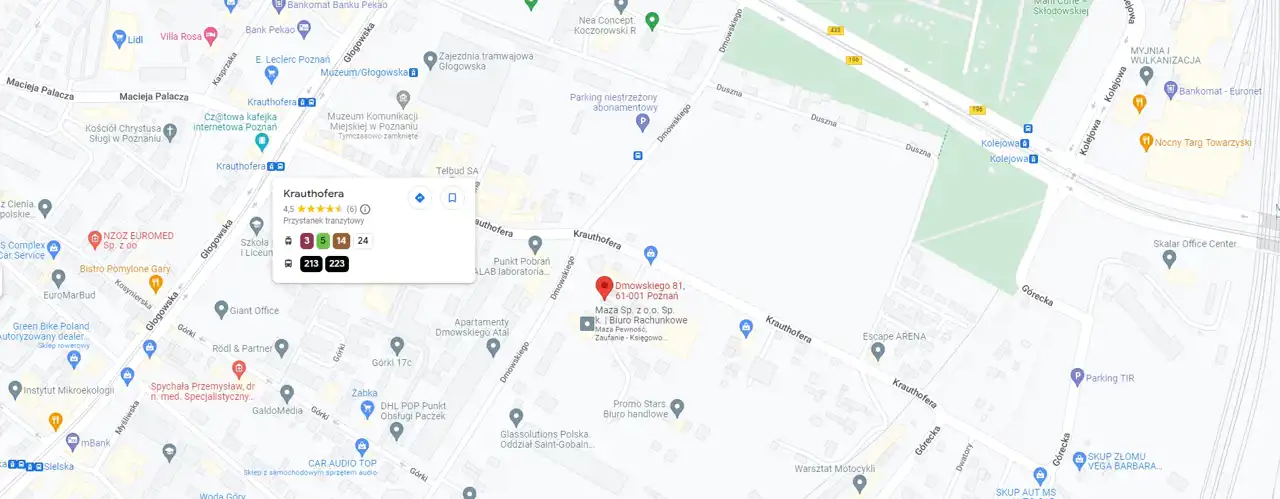Select Kolejowa transit stop icon
The width and height of the screenshot is (1280, 499).
tap(1027, 128)
